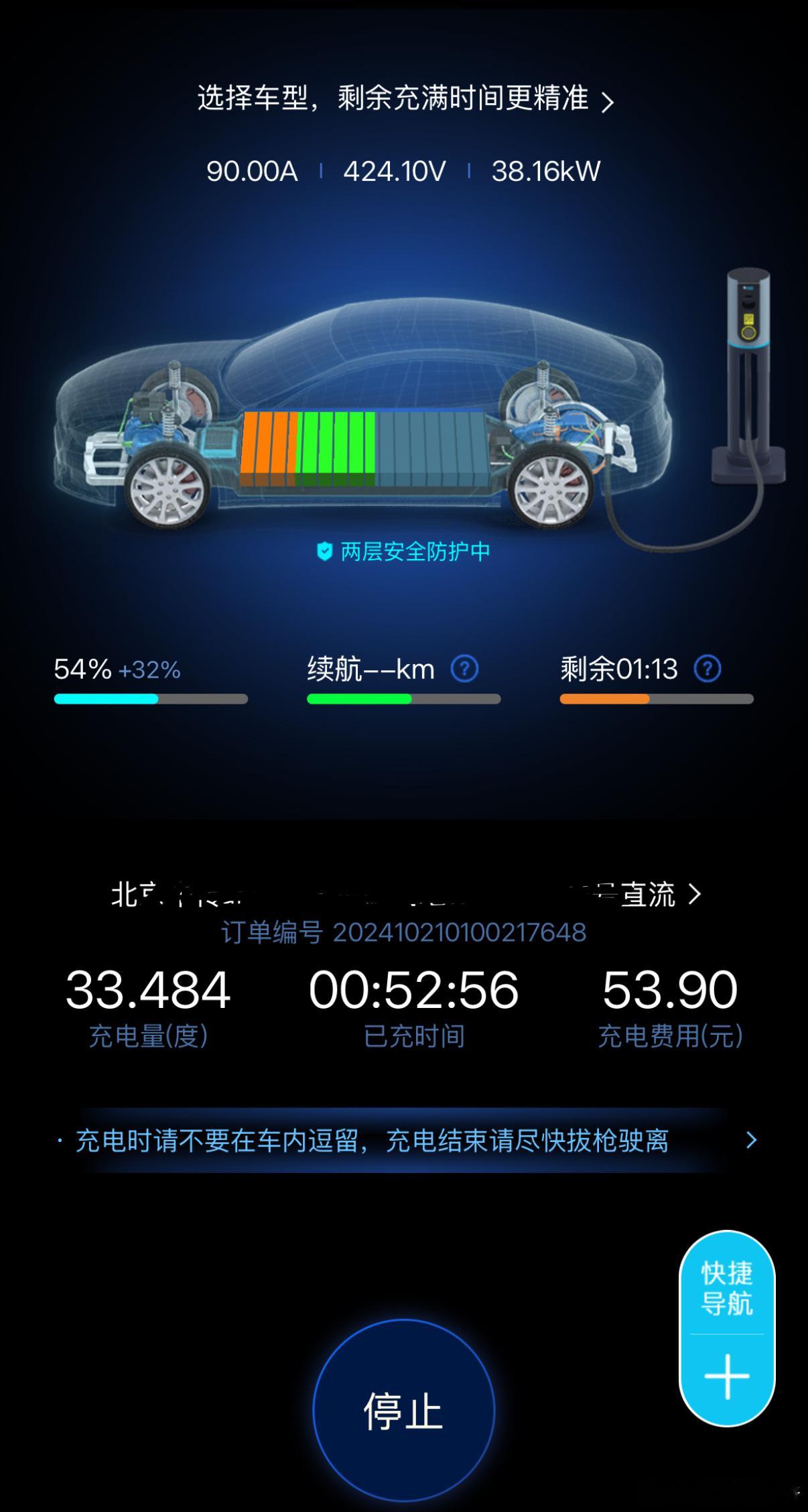Tap the 54% charge status indicator
This screenshot has width=808, height=1512.
(x=117, y=668)
